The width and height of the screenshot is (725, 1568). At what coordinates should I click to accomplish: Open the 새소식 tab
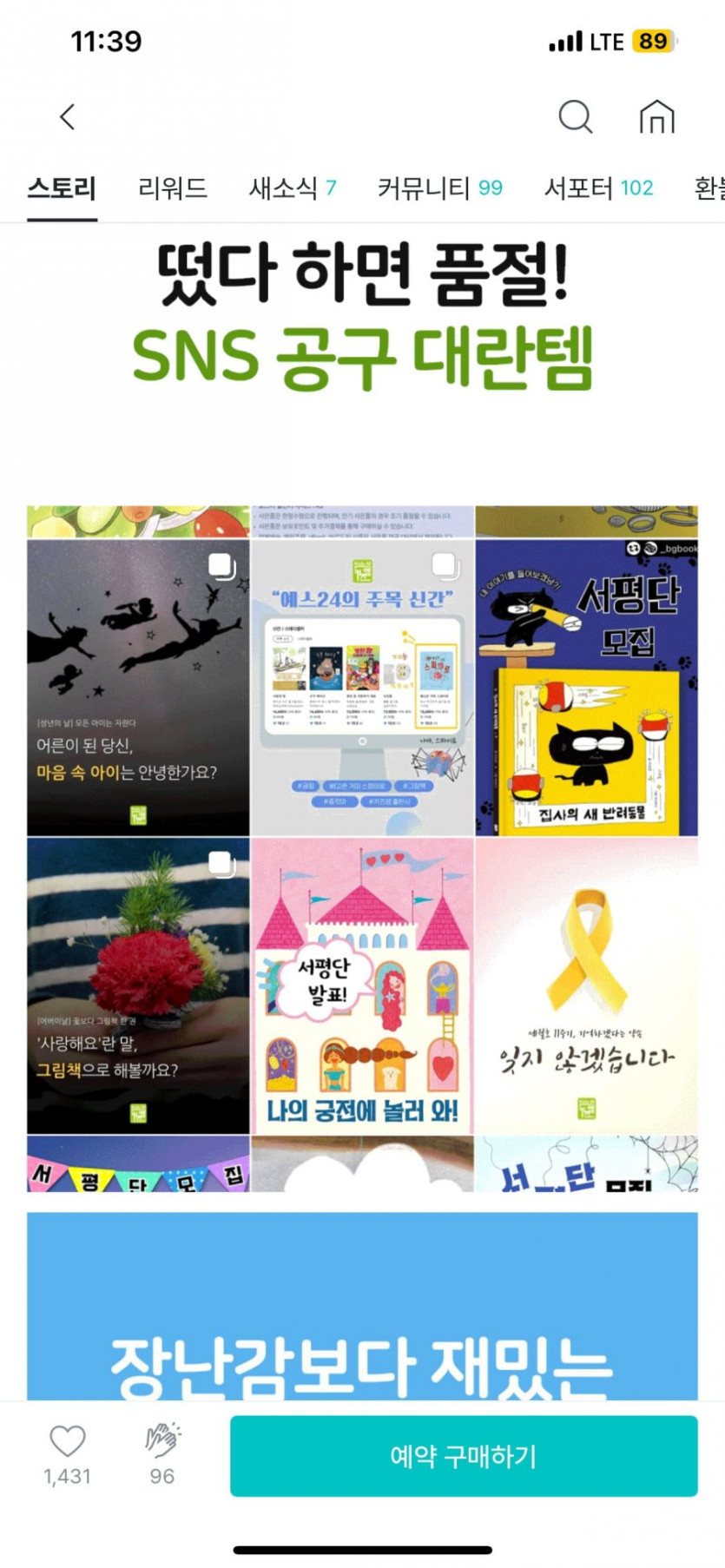tap(292, 188)
